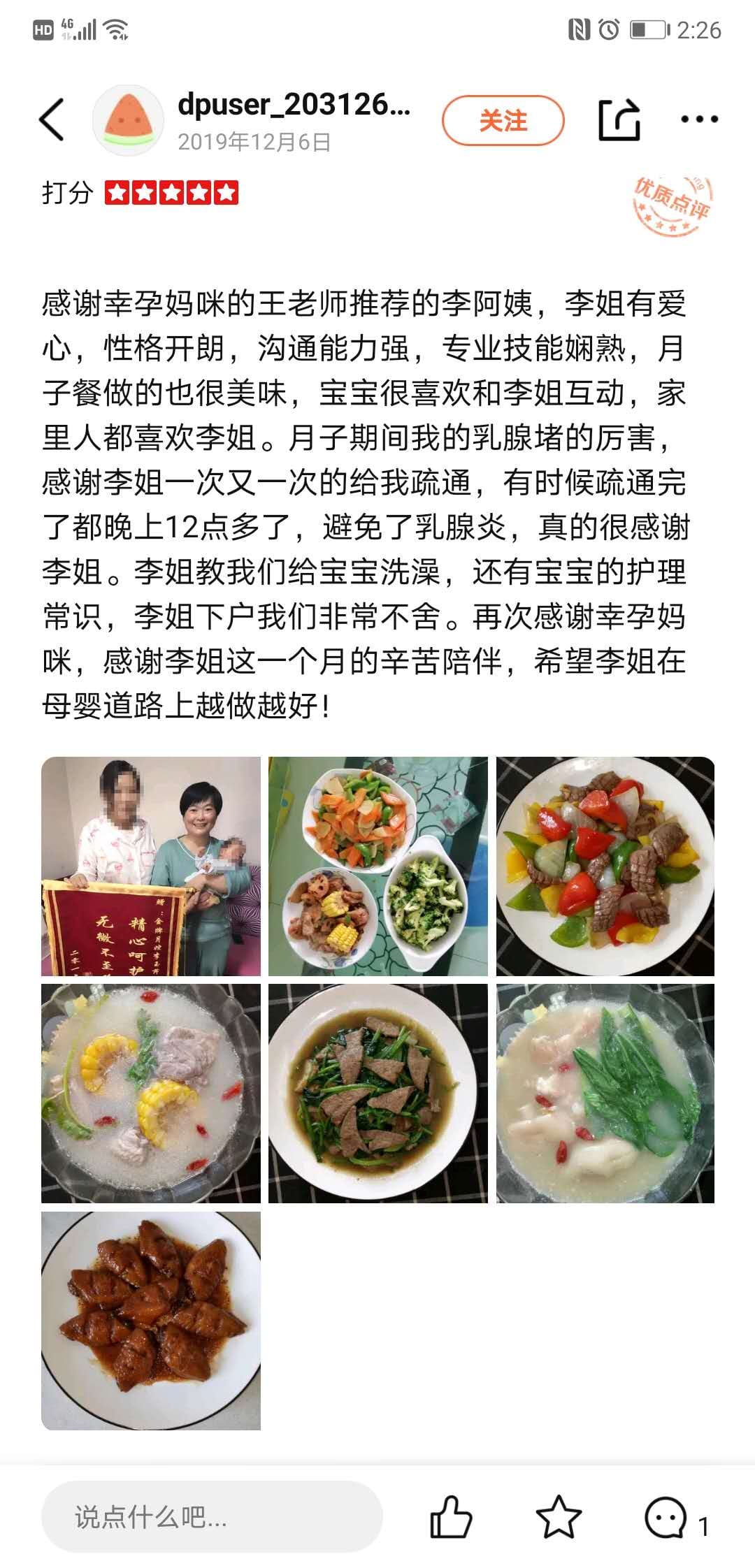View the fish and greens soup photo
This screenshot has height=1568, width=755.
click(605, 1093)
